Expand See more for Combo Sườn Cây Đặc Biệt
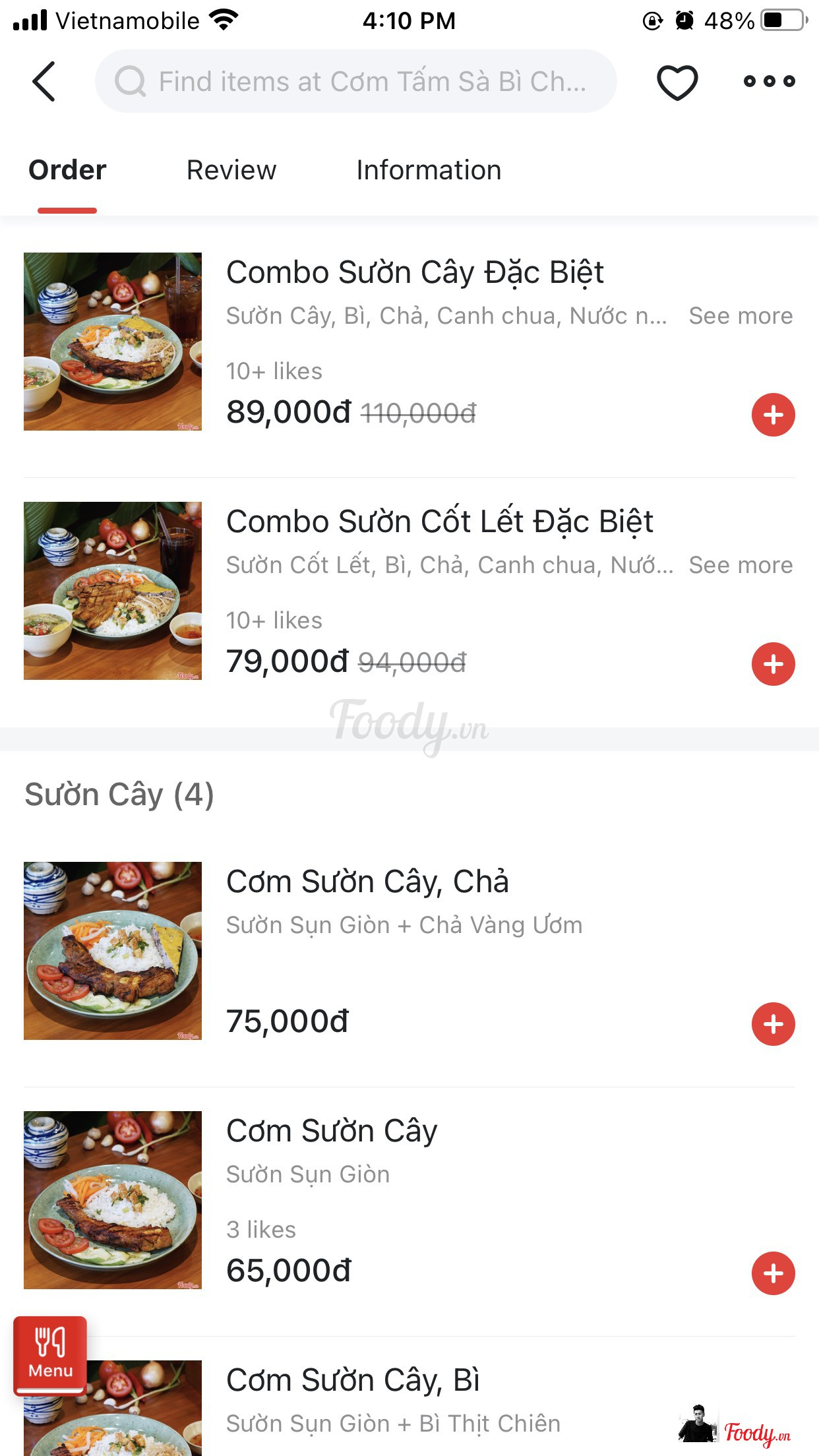This screenshot has height=1456, width=819. (741, 316)
